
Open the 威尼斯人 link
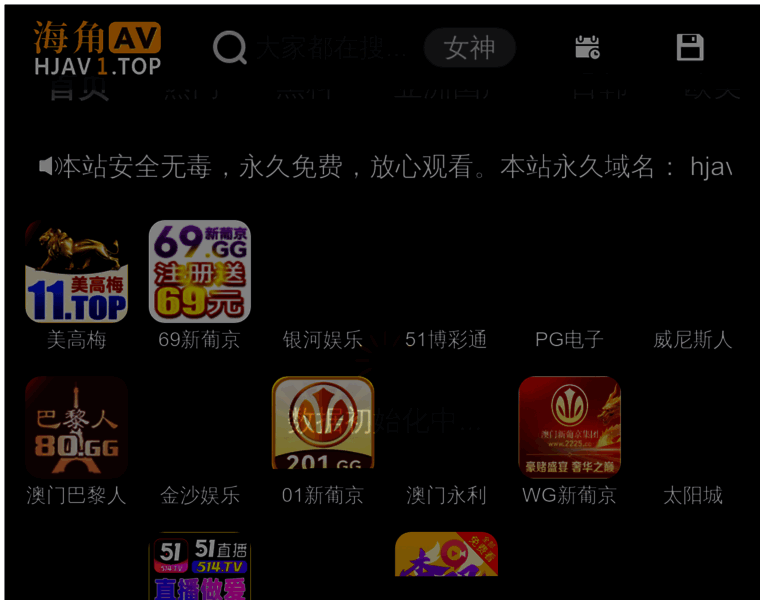click(692, 339)
